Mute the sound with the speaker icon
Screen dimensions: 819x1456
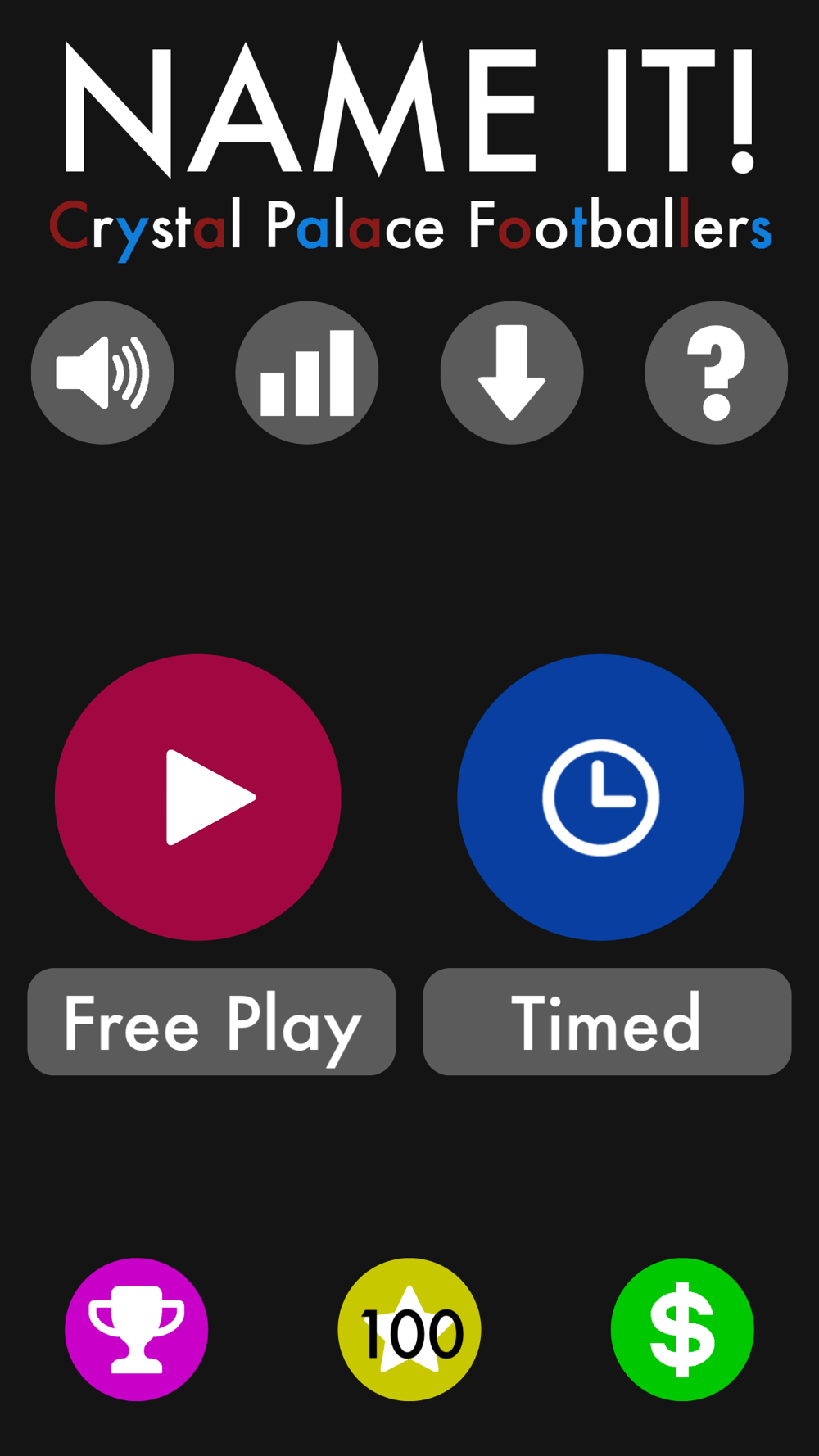(x=102, y=373)
